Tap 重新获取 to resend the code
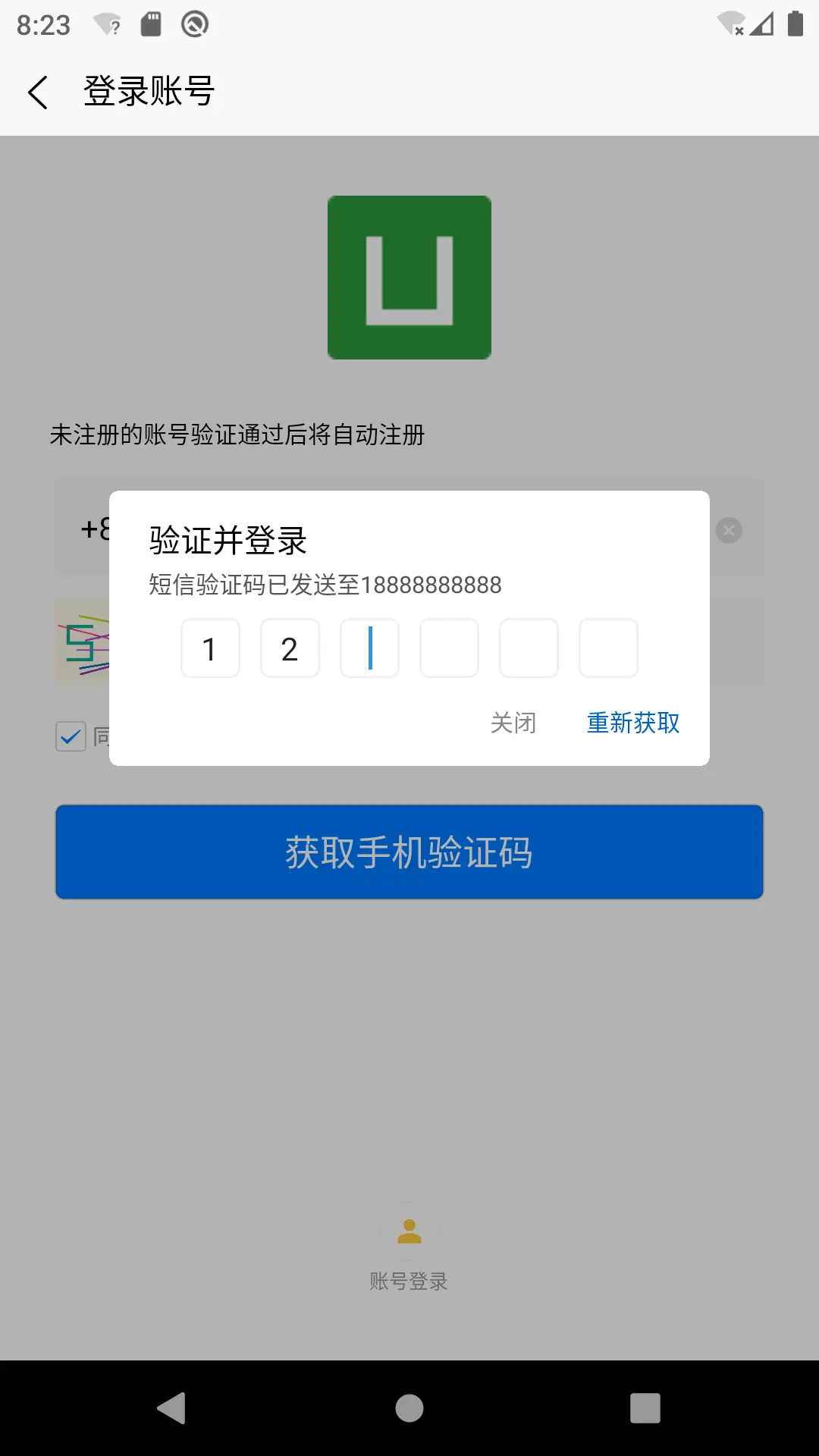The height and width of the screenshot is (1456, 819). point(633,723)
